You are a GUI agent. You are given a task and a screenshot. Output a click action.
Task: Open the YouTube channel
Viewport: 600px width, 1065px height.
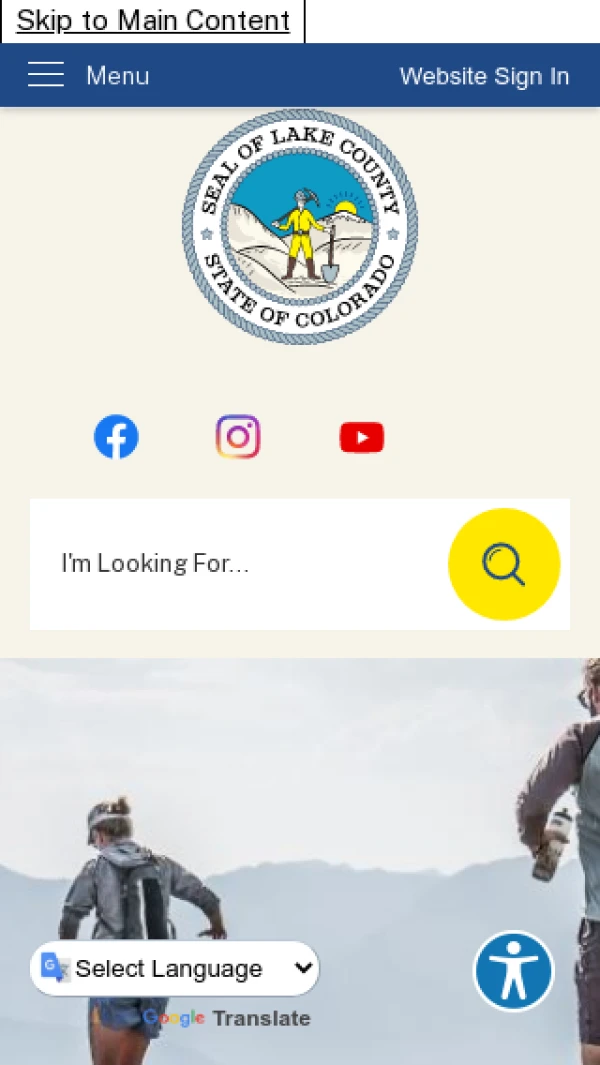coord(362,437)
